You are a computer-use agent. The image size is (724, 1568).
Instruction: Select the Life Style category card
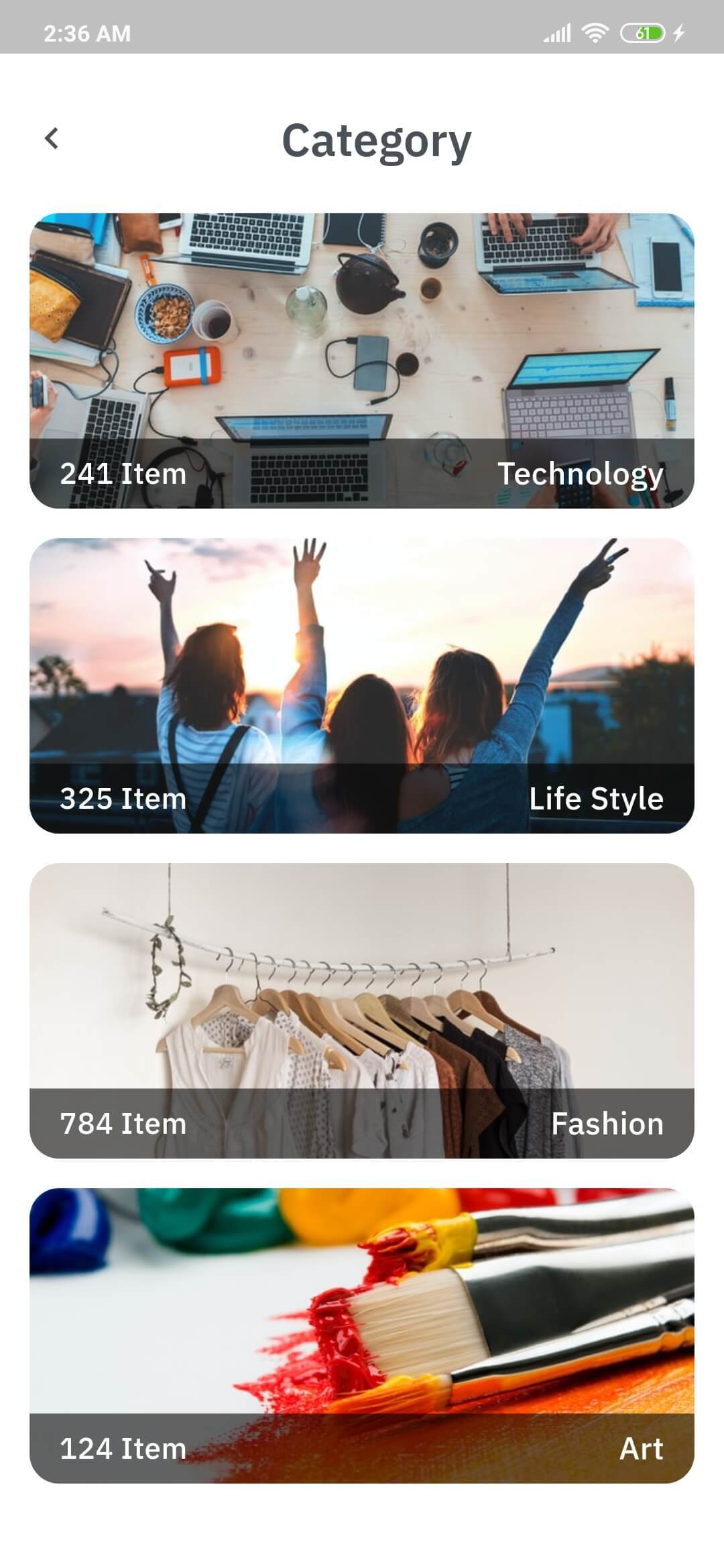(x=362, y=685)
